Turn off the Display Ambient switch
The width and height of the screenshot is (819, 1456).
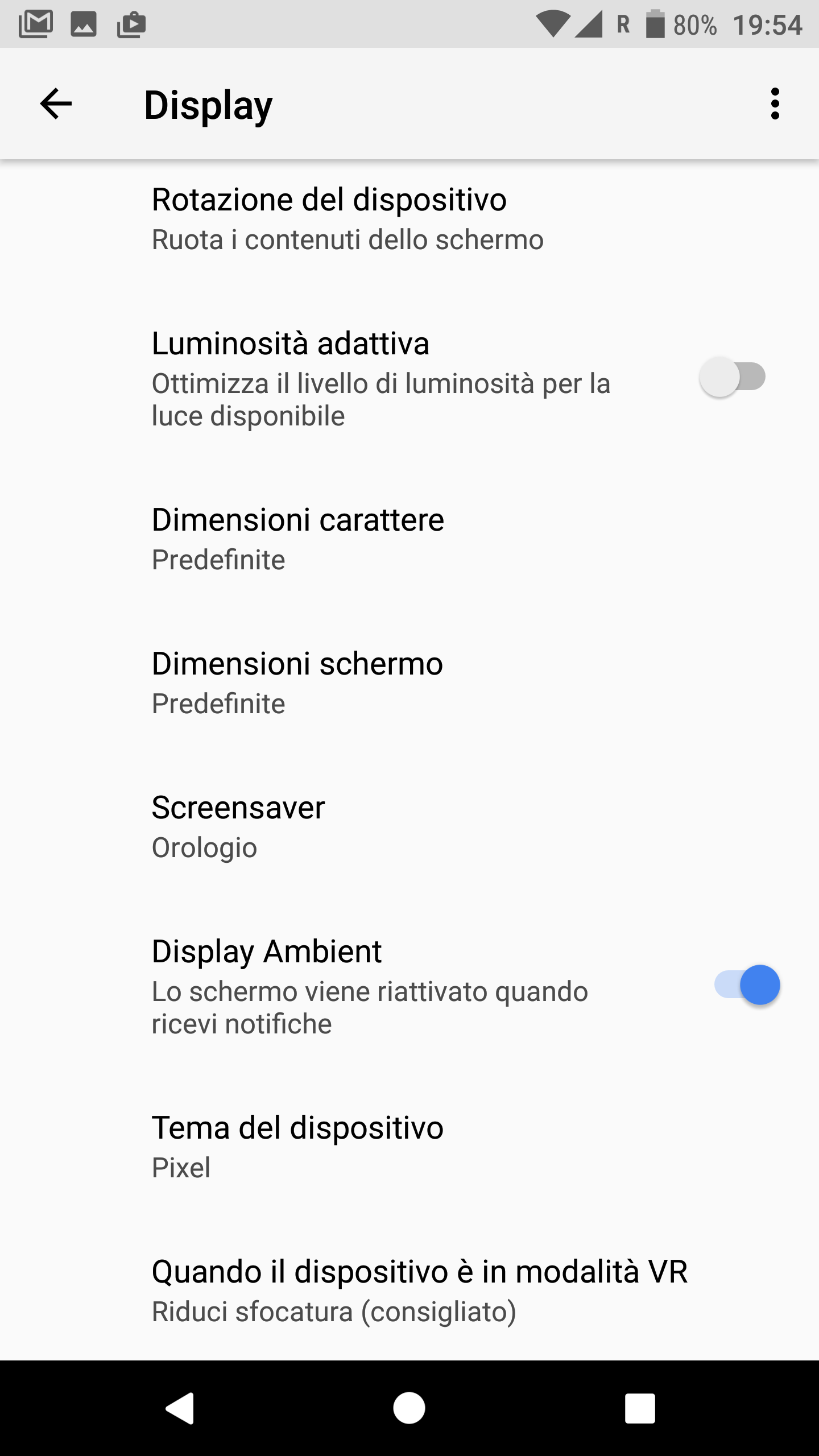click(x=747, y=985)
